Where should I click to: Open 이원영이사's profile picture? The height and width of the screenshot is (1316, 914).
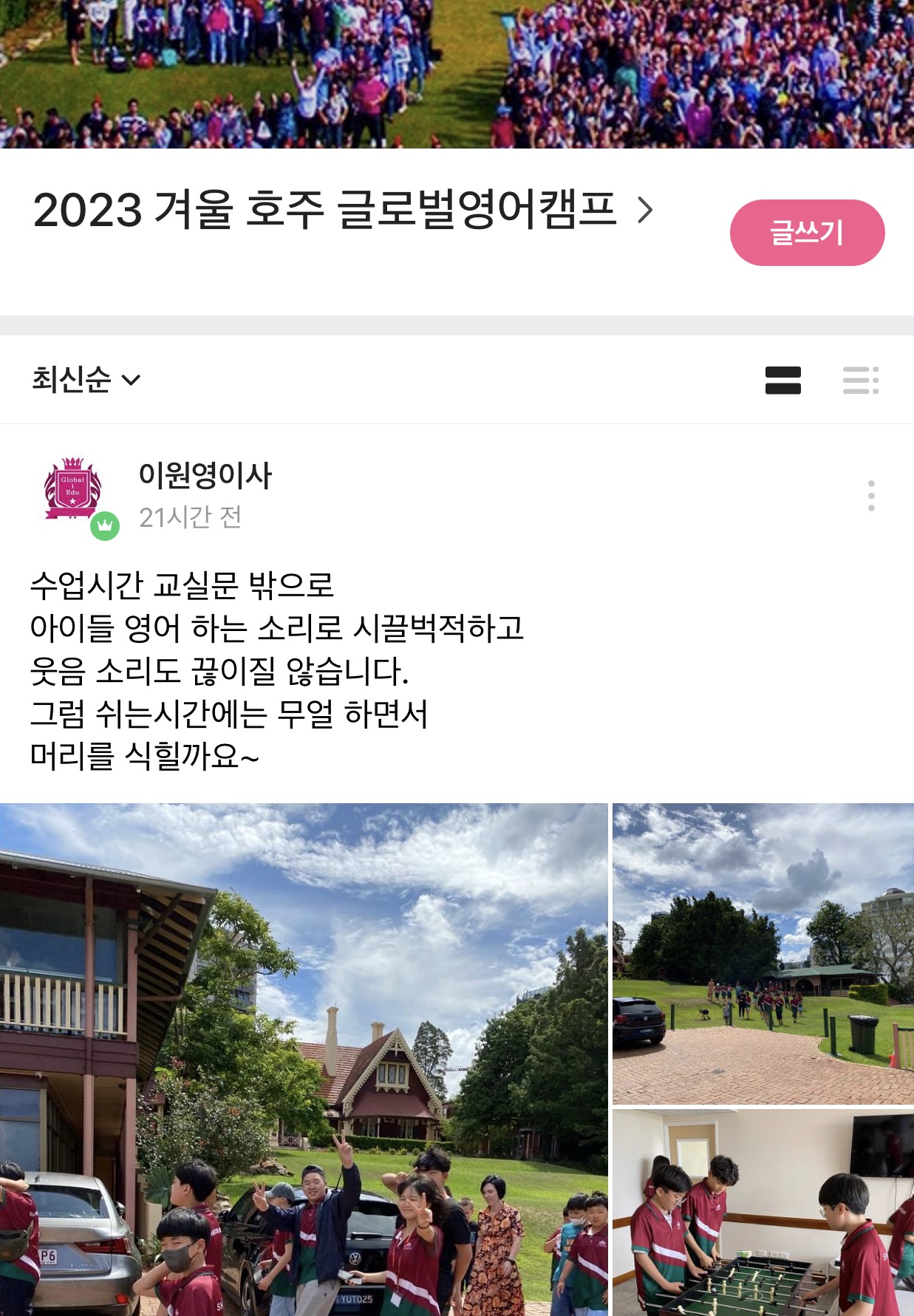74,491
